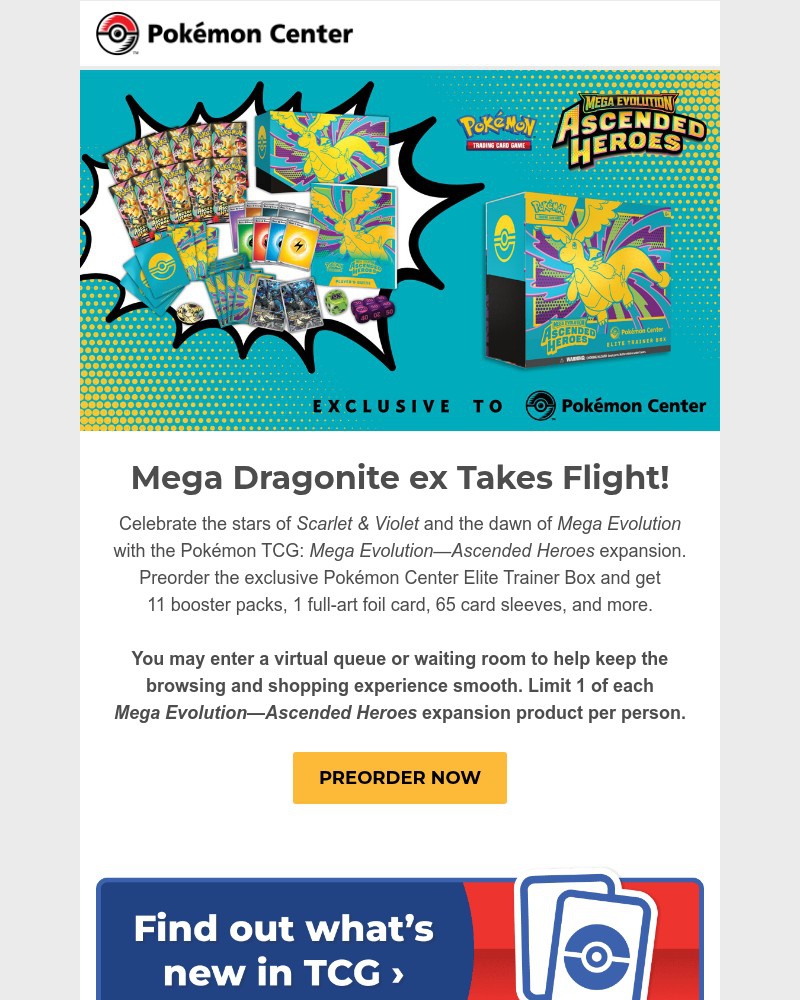Click the Poké Ball in the Exclusive To footer
Viewport: 800px width, 1000px height.
pos(540,405)
